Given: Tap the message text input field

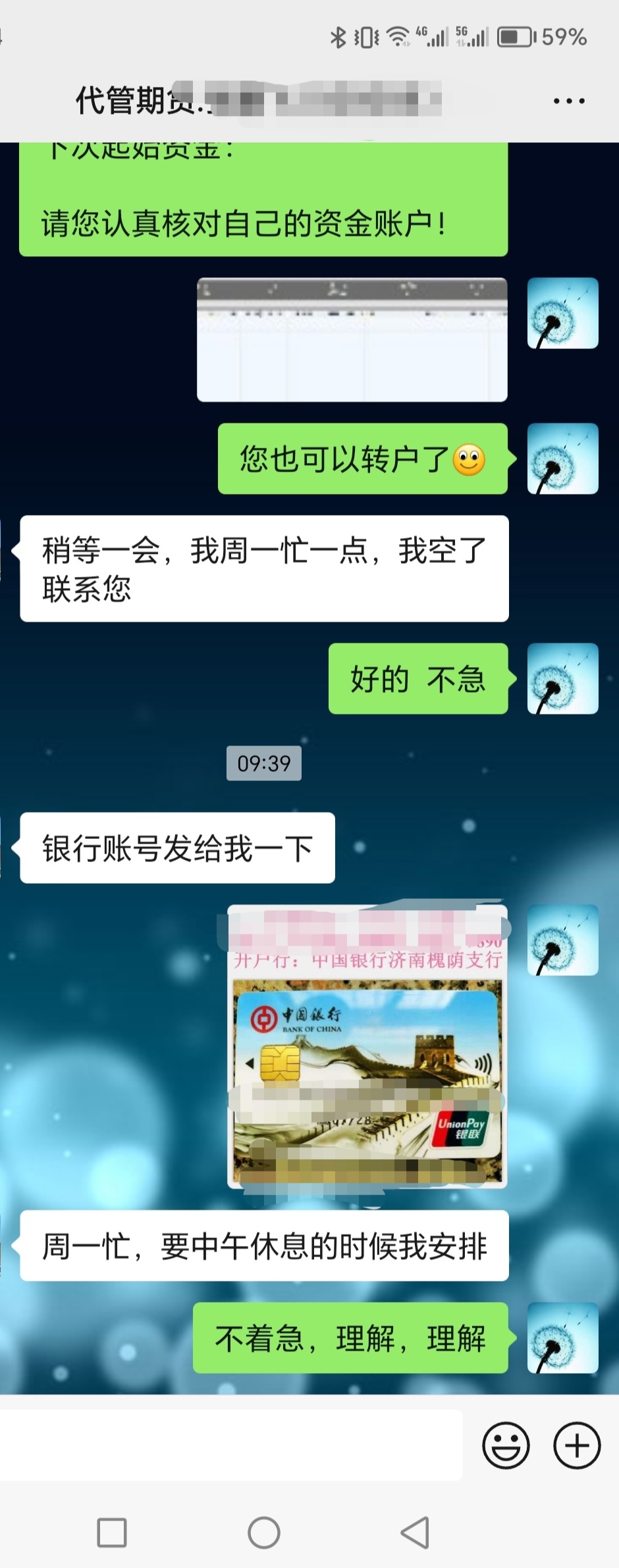Looking at the screenshot, I should (x=230, y=1446).
